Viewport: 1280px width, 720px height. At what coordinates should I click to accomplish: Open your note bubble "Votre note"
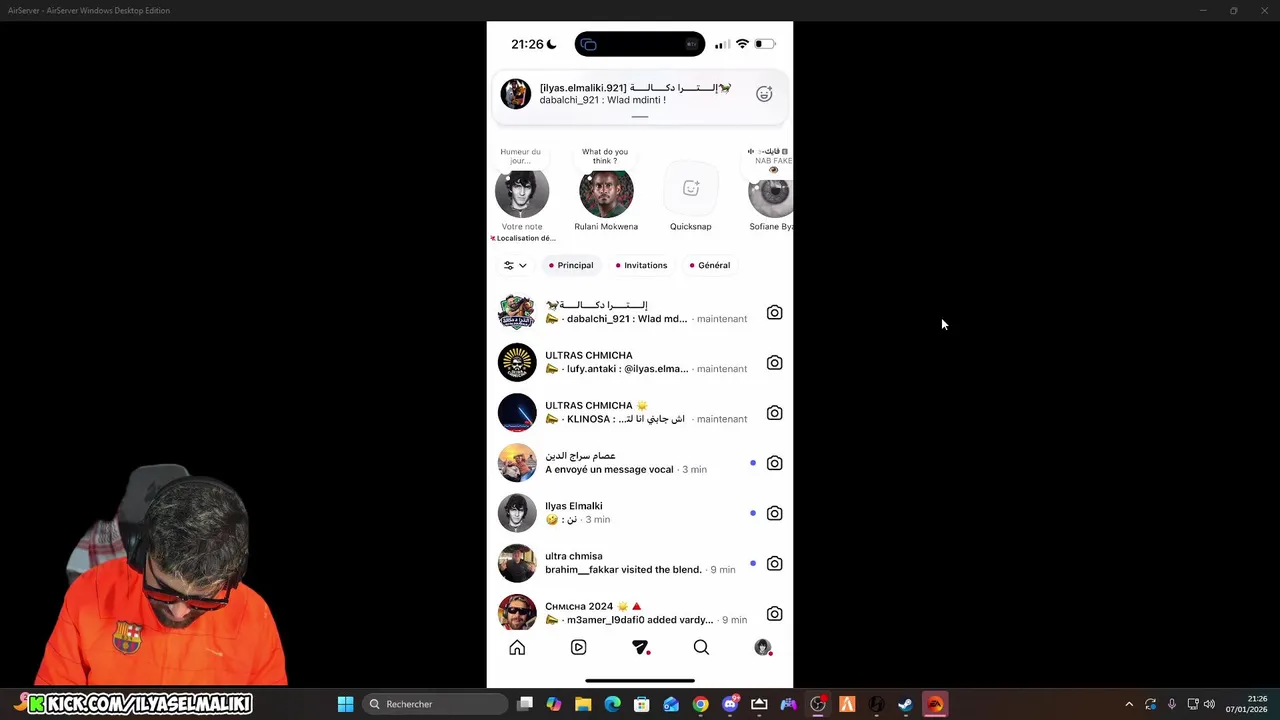point(522,193)
